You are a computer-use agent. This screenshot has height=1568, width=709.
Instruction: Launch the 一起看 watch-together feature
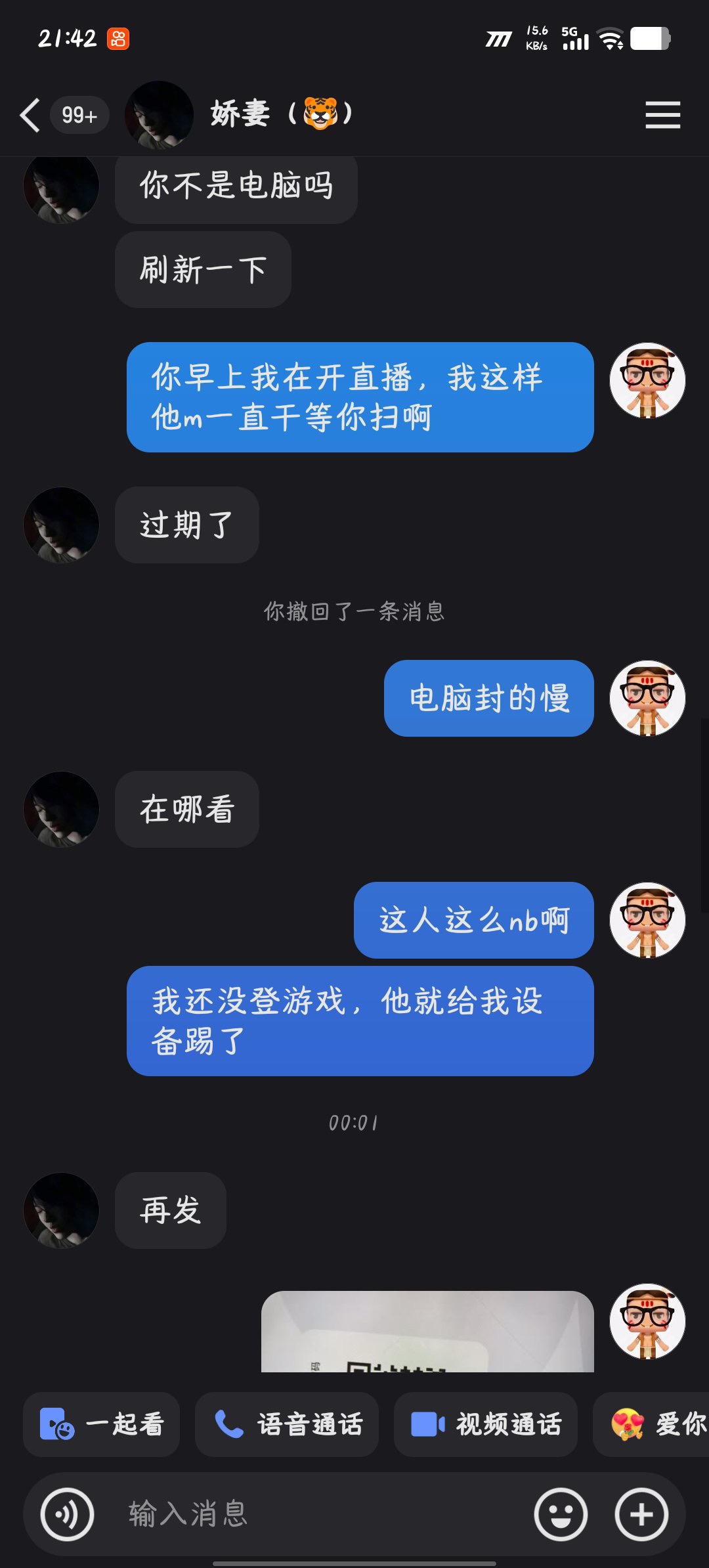102,1425
